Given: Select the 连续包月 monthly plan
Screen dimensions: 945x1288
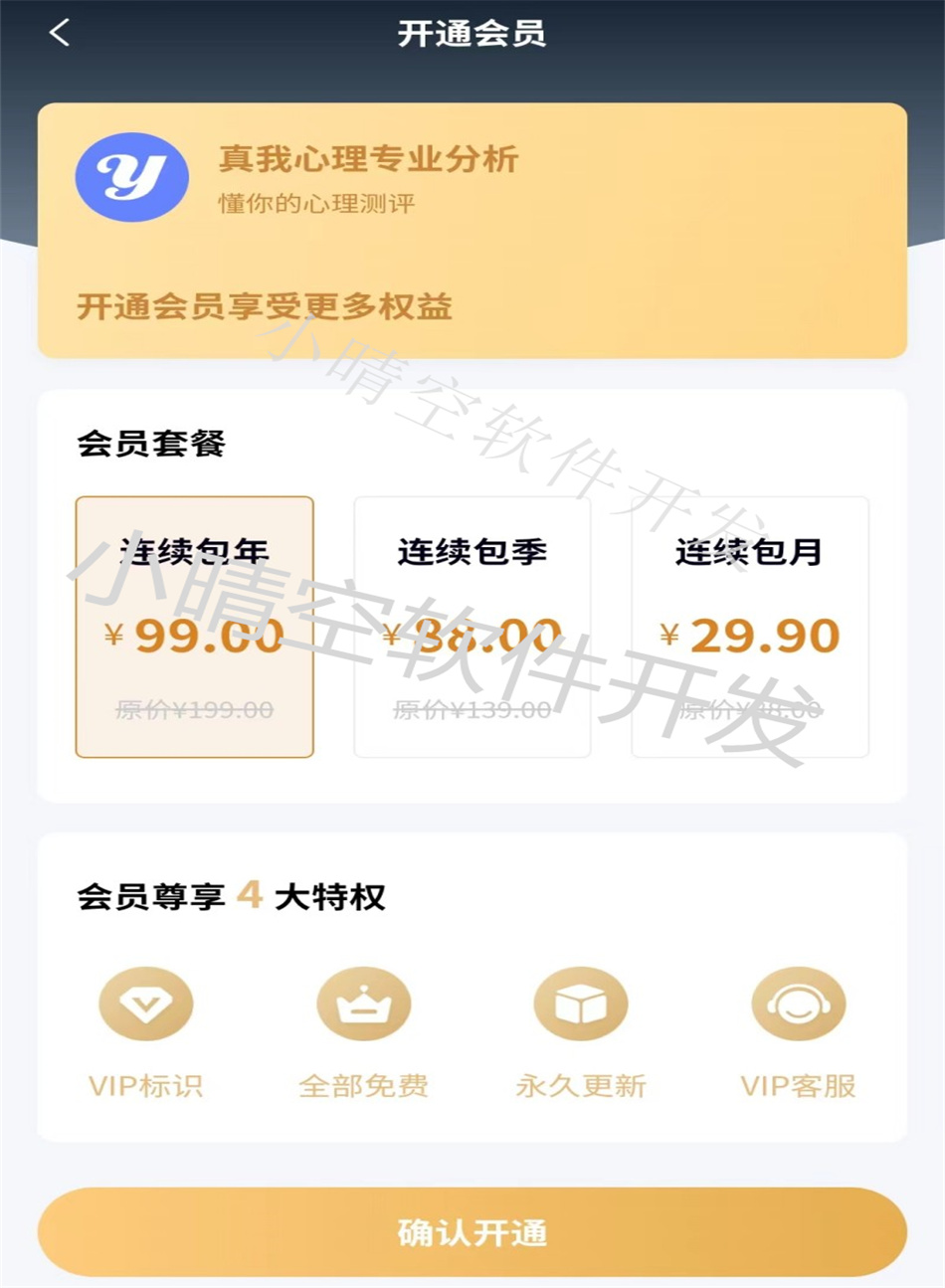Looking at the screenshot, I should pos(751,625).
